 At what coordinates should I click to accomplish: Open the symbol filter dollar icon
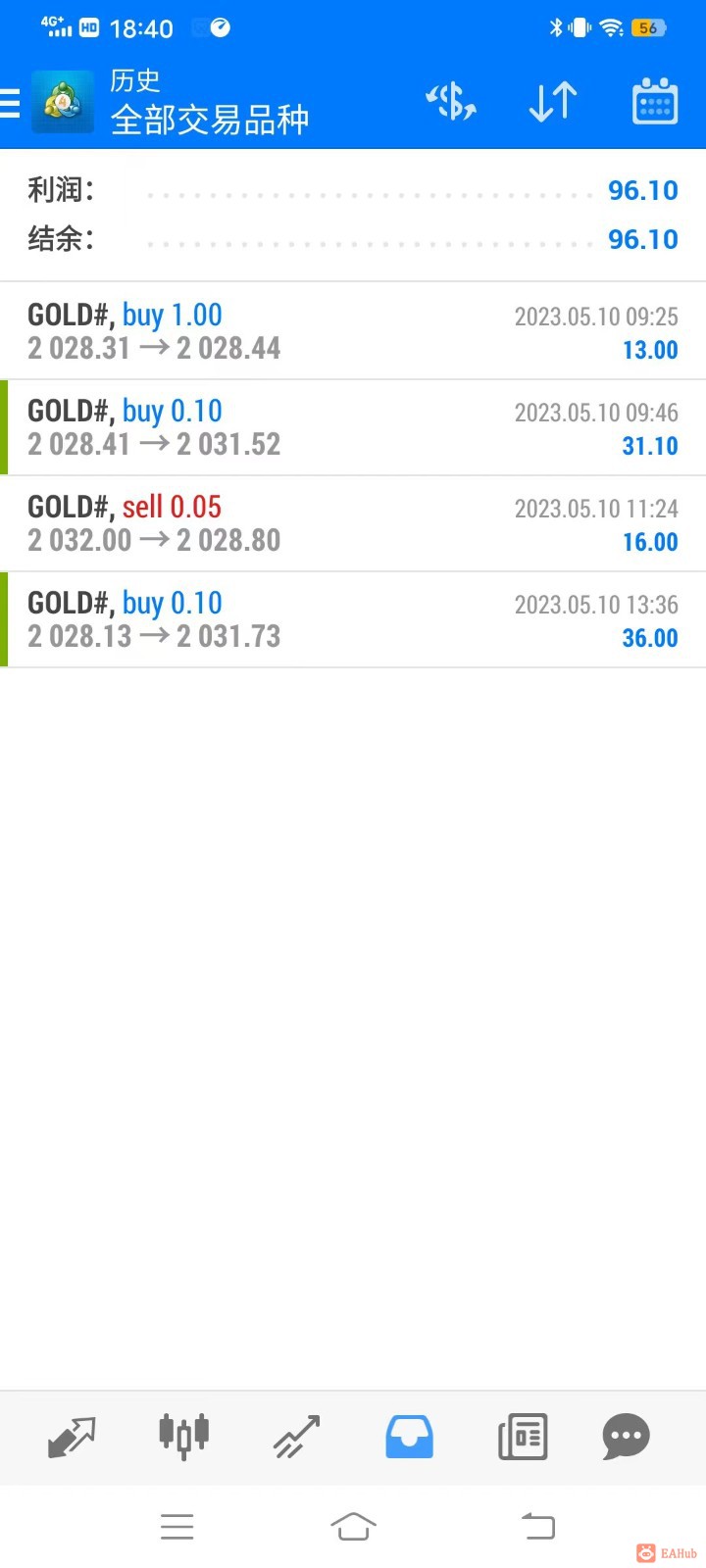point(450,102)
